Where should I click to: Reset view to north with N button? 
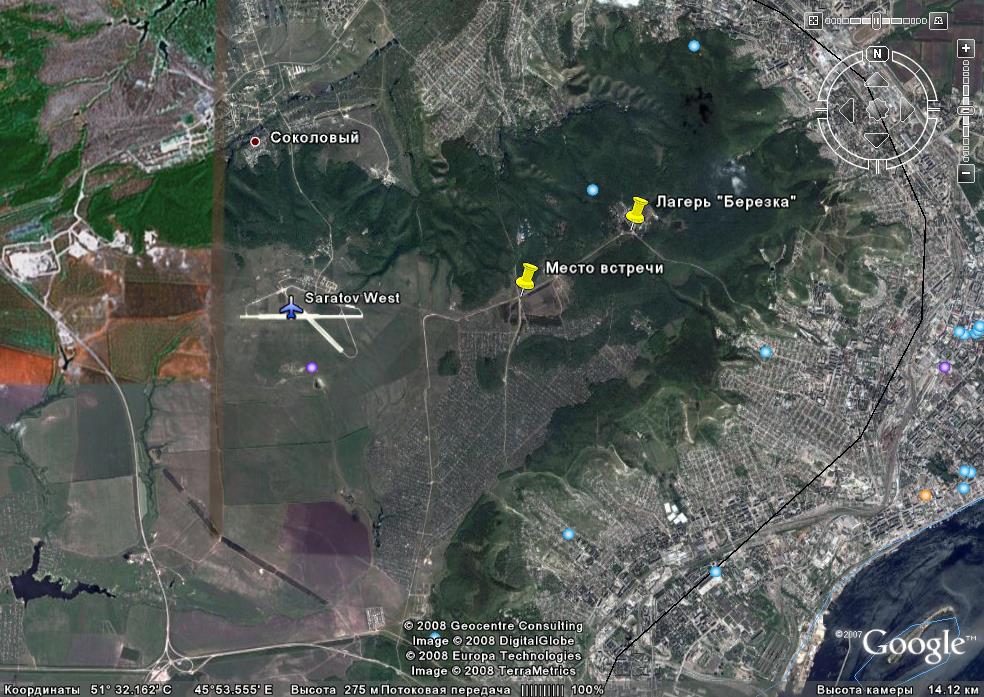coord(877,54)
